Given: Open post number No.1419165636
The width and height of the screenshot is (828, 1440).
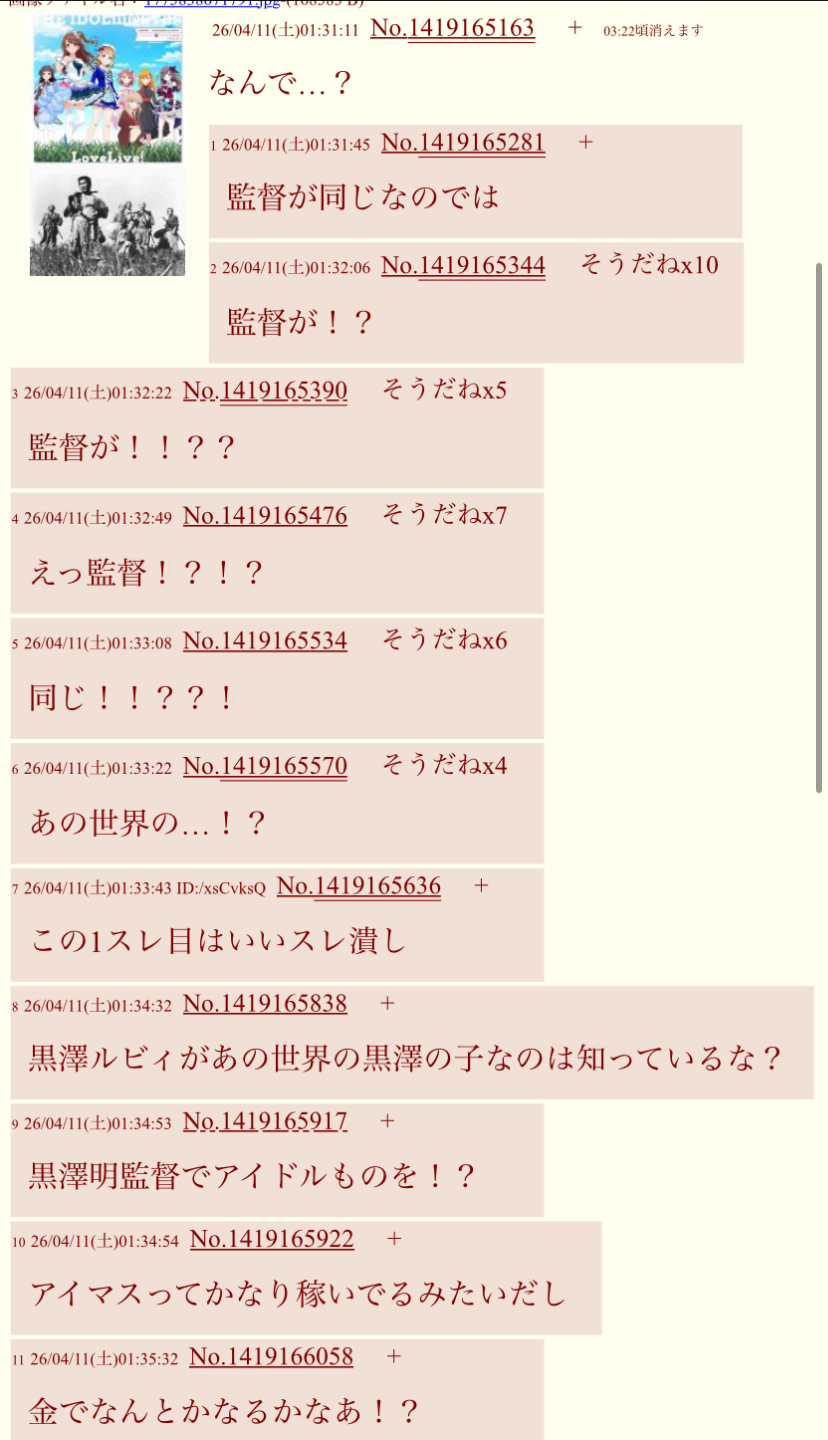Looking at the screenshot, I should pyautogui.click(x=358, y=886).
